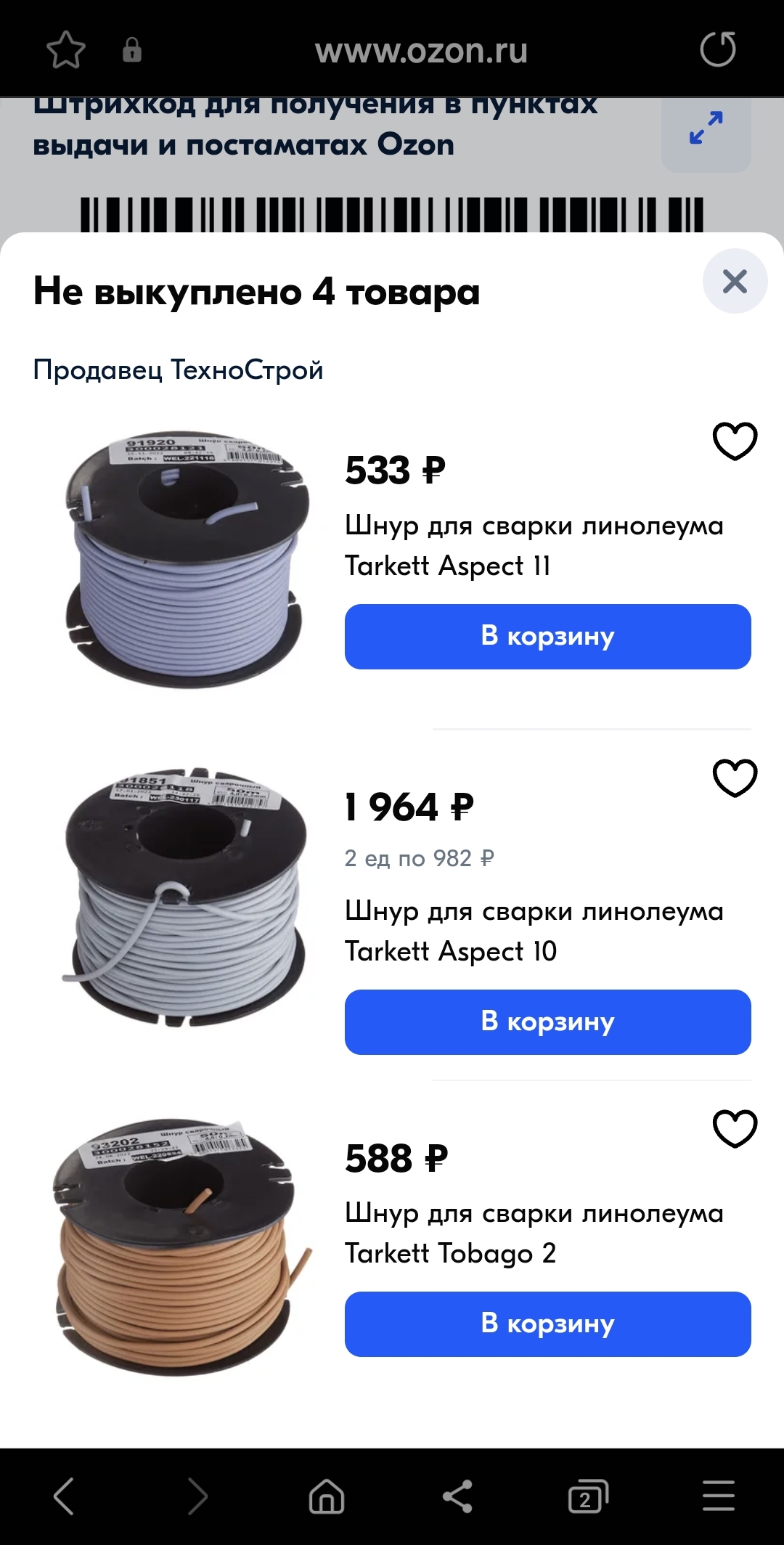Expand the barcode to full screen
The height and width of the screenshot is (1545, 784).
[706, 129]
